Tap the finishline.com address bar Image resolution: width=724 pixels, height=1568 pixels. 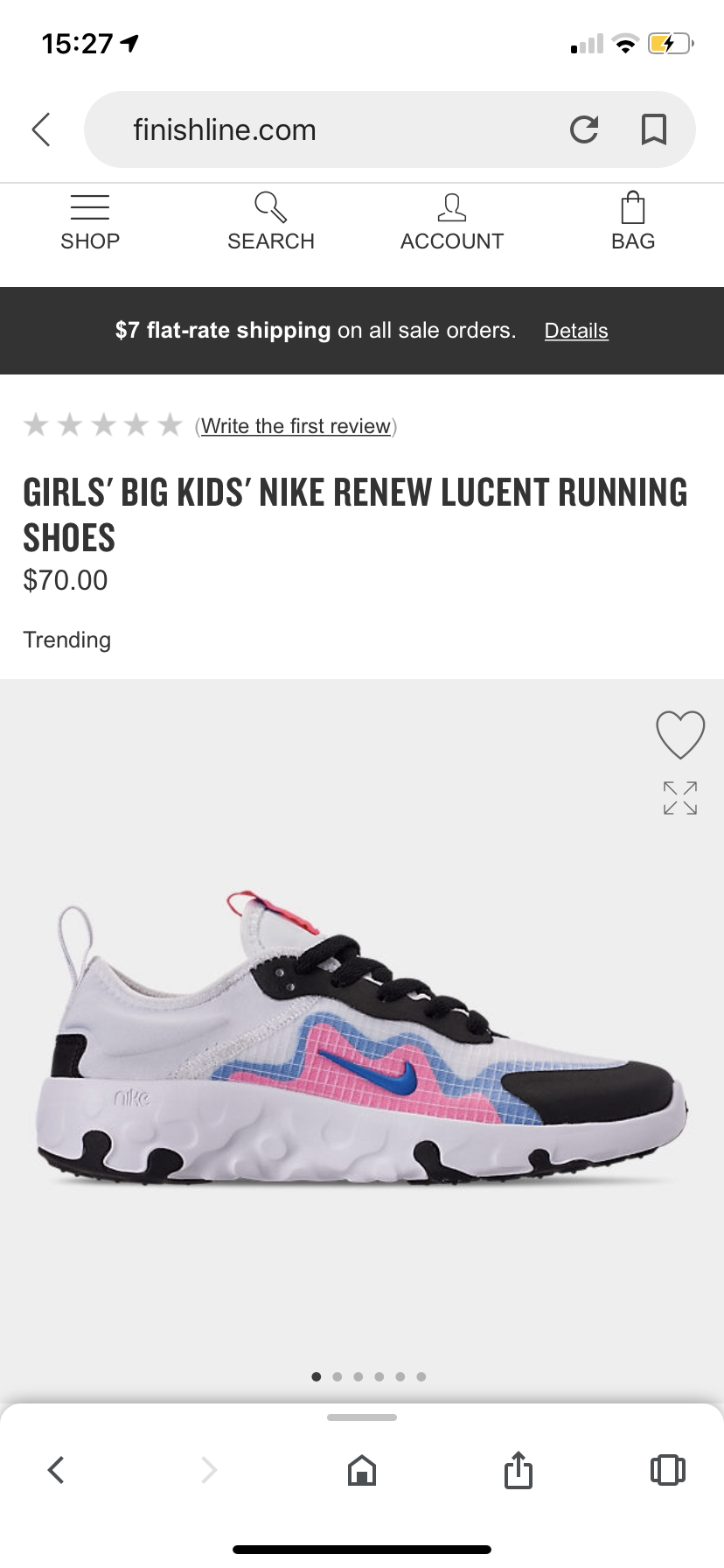coord(332,129)
